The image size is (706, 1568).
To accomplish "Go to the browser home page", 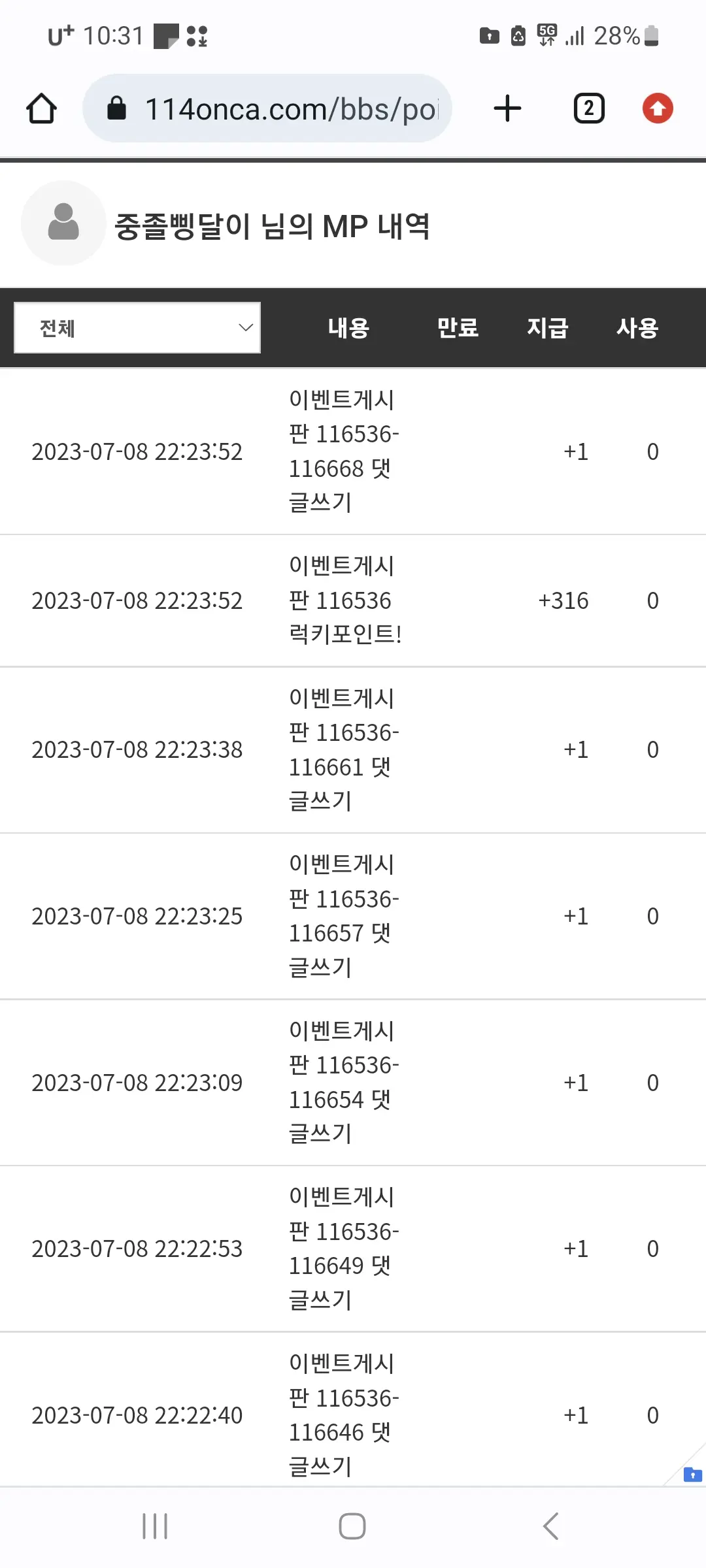I will pos(41,108).
